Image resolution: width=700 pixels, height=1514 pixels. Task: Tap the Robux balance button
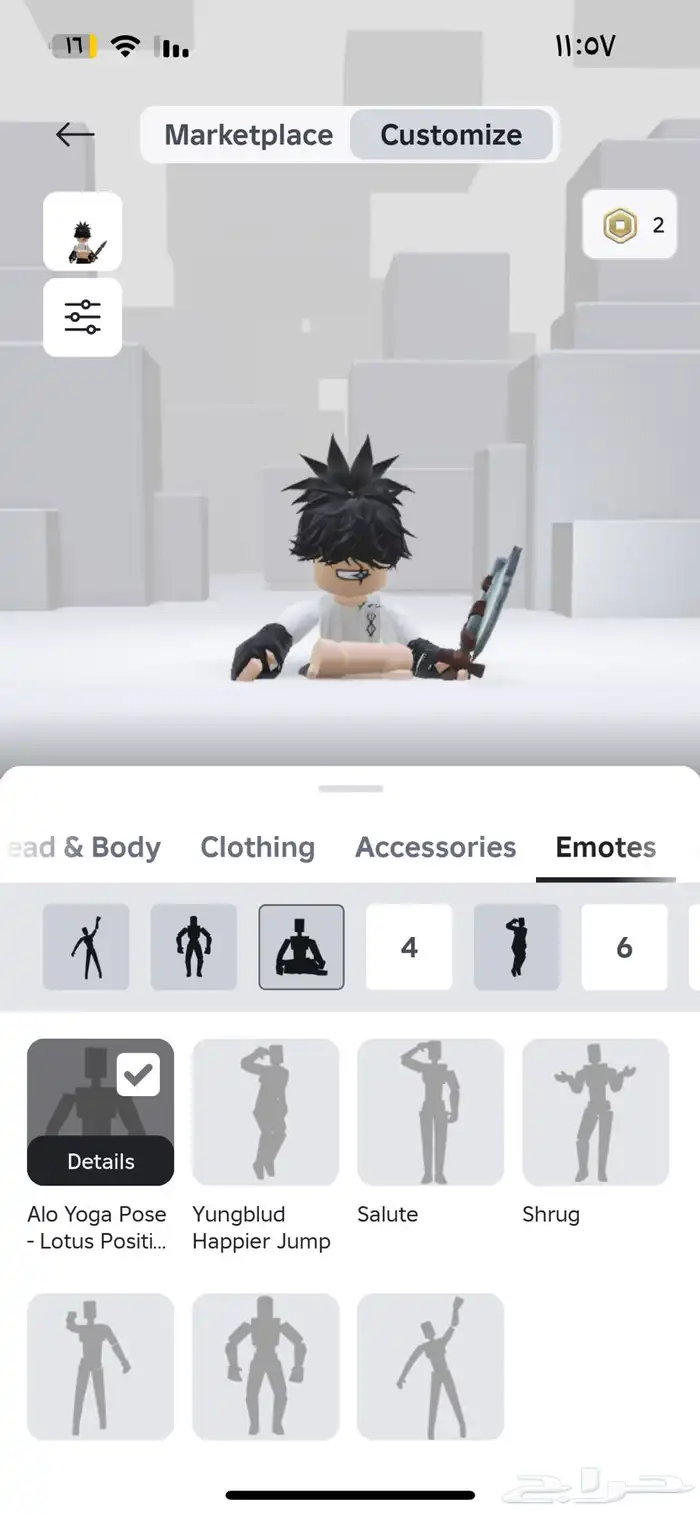click(629, 225)
